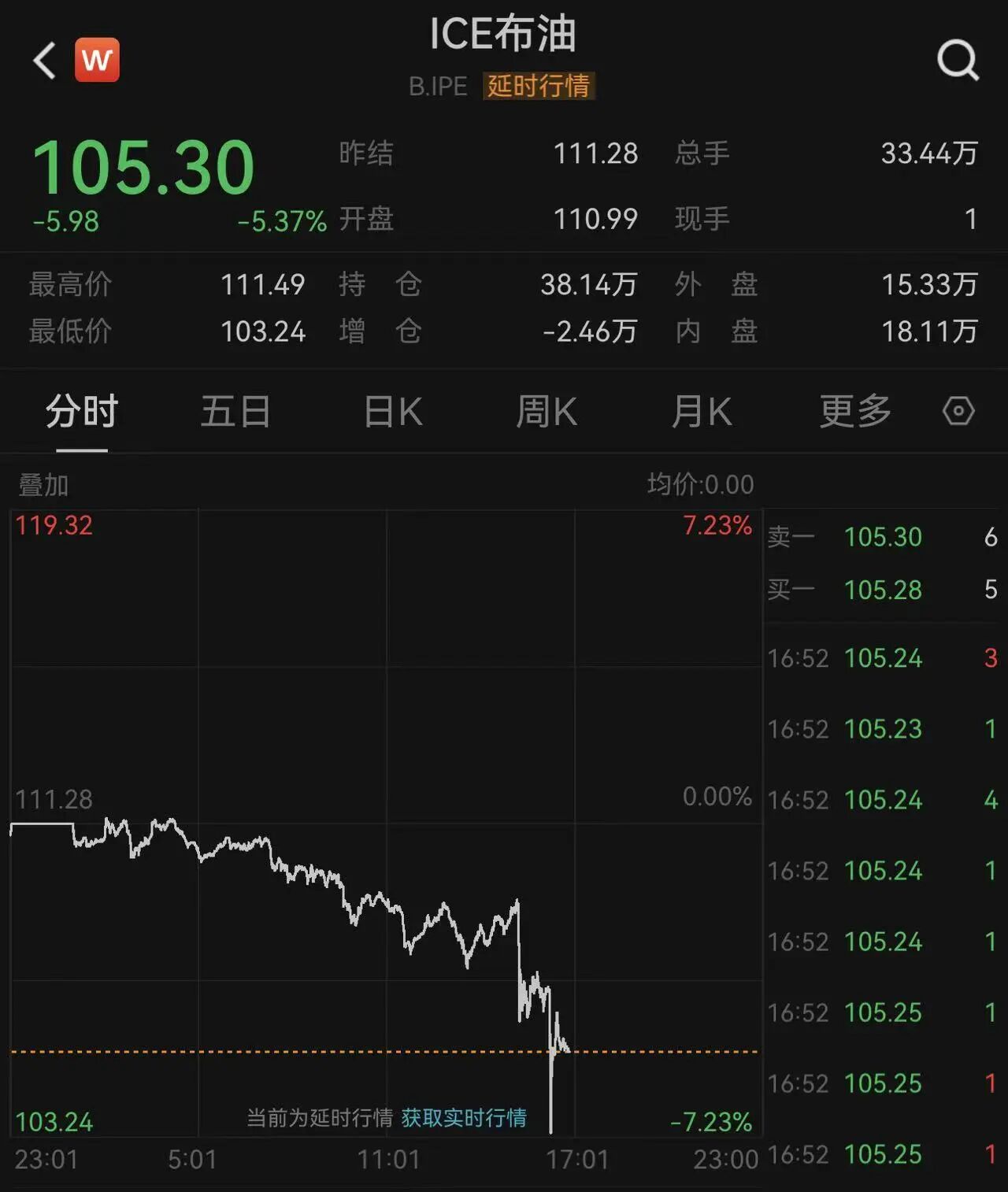Tap the 获取实时行情 link

[x=464, y=1118]
